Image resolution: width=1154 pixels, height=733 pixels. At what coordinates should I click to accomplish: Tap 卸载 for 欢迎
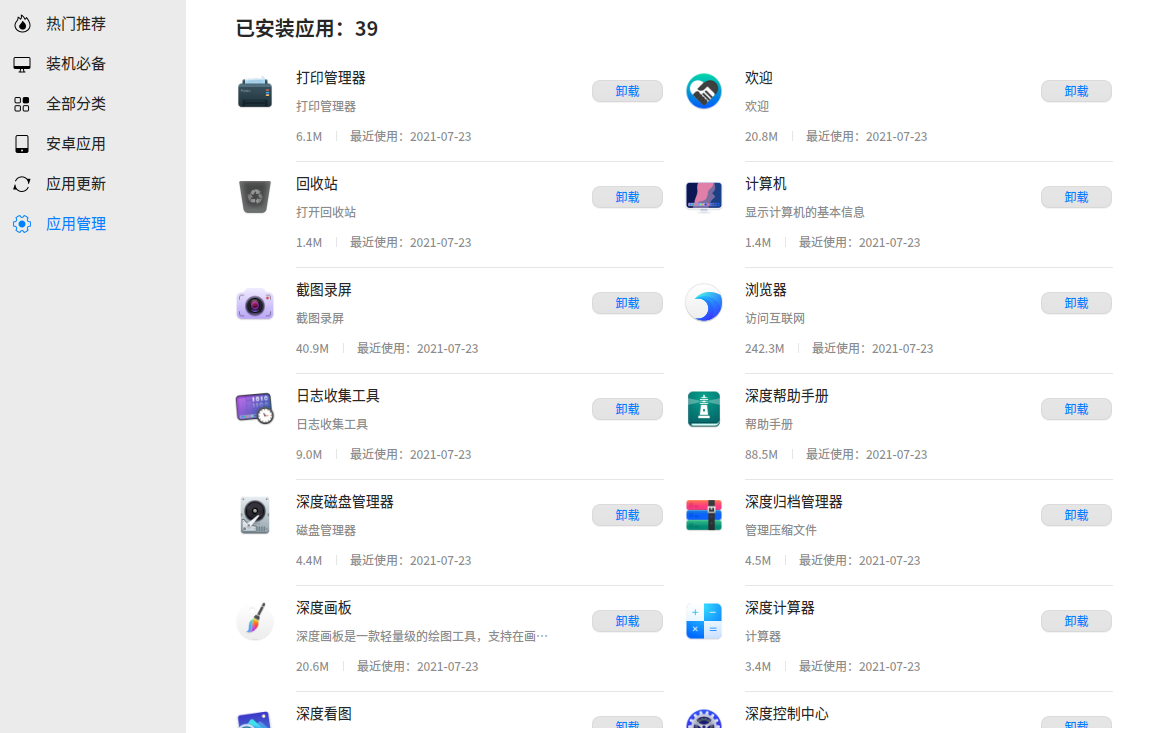(1076, 91)
